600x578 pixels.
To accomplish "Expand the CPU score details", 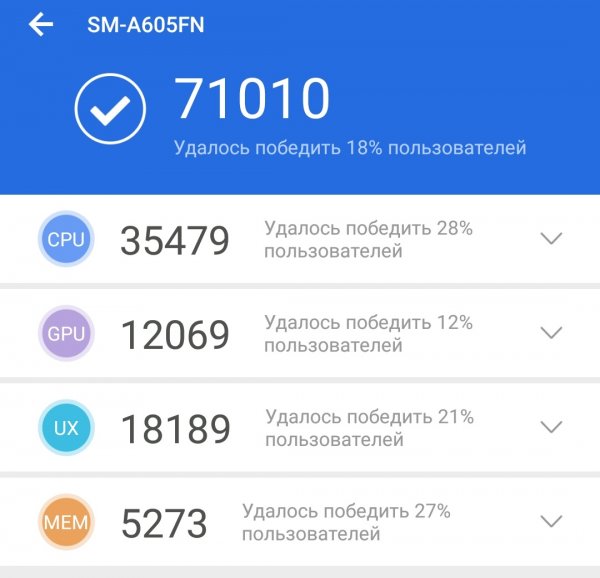I will pos(551,239).
